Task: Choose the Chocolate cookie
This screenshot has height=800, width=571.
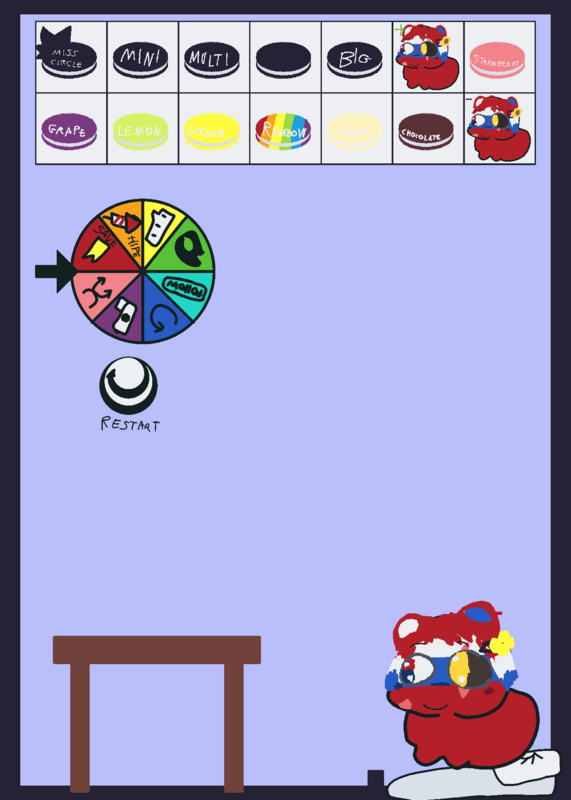Action: pos(428,129)
